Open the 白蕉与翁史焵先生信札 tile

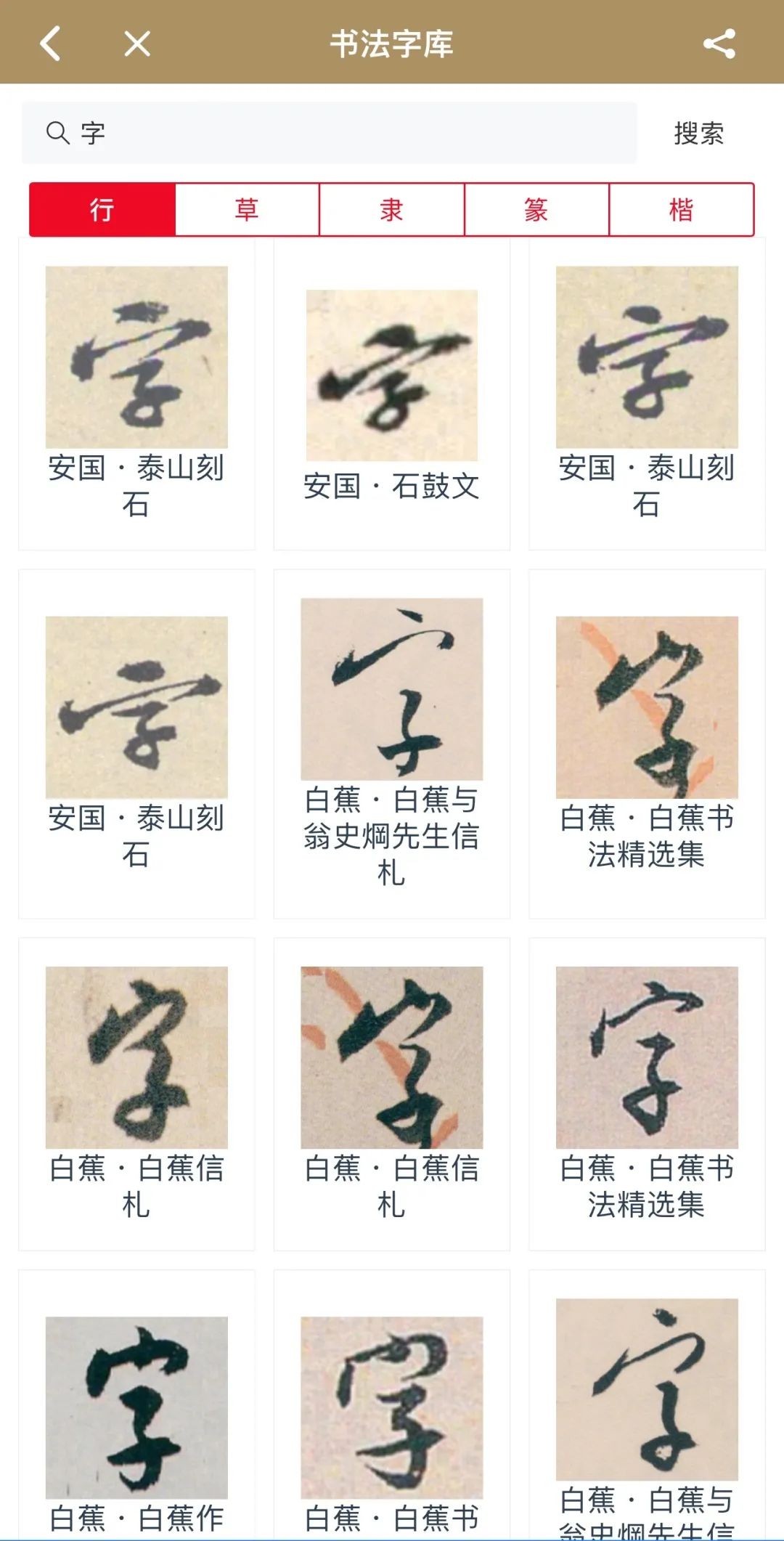tap(391, 744)
